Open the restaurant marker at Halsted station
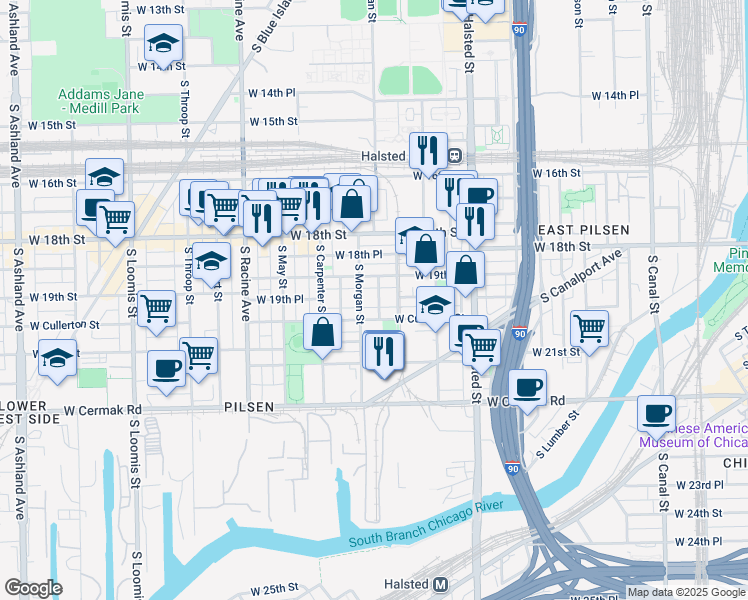The width and height of the screenshot is (748, 600). click(x=428, y=154)
